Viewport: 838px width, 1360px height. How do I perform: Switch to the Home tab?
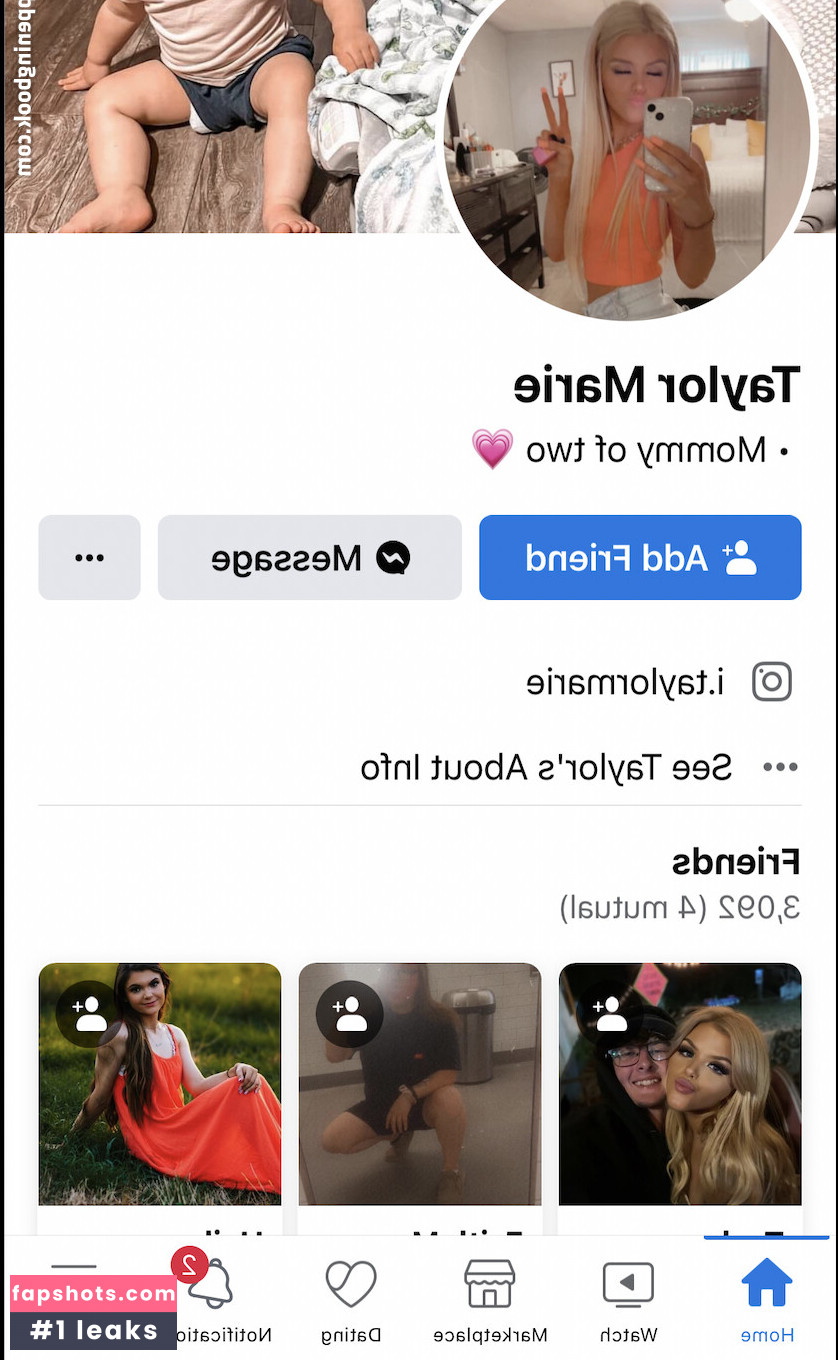point(767,1300)
